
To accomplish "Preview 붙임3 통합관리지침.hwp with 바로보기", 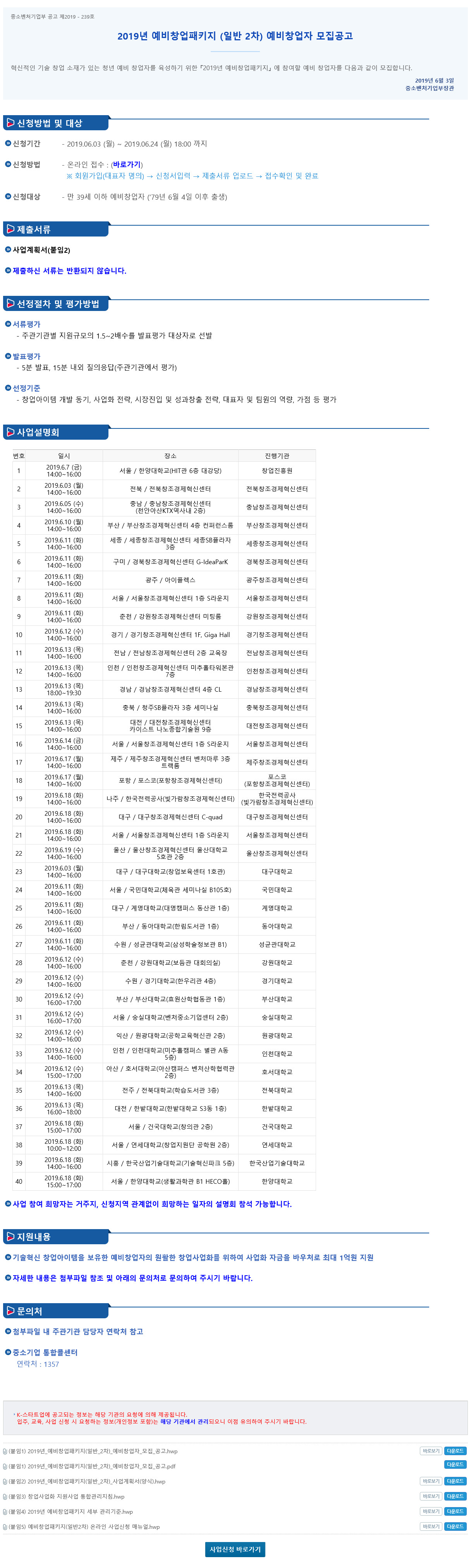I will coord(430,1495).
